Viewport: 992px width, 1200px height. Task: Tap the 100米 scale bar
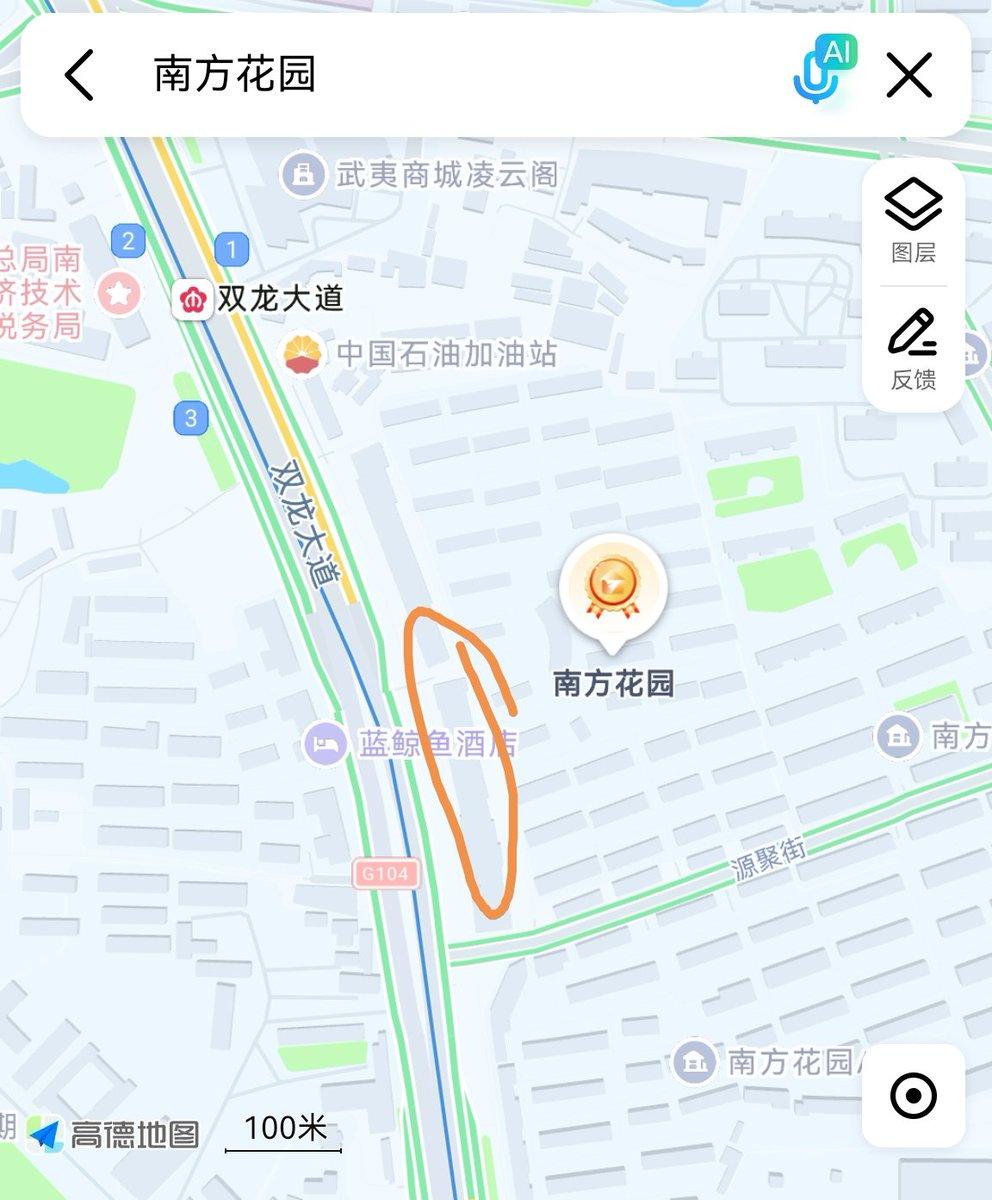point(283,1127)
